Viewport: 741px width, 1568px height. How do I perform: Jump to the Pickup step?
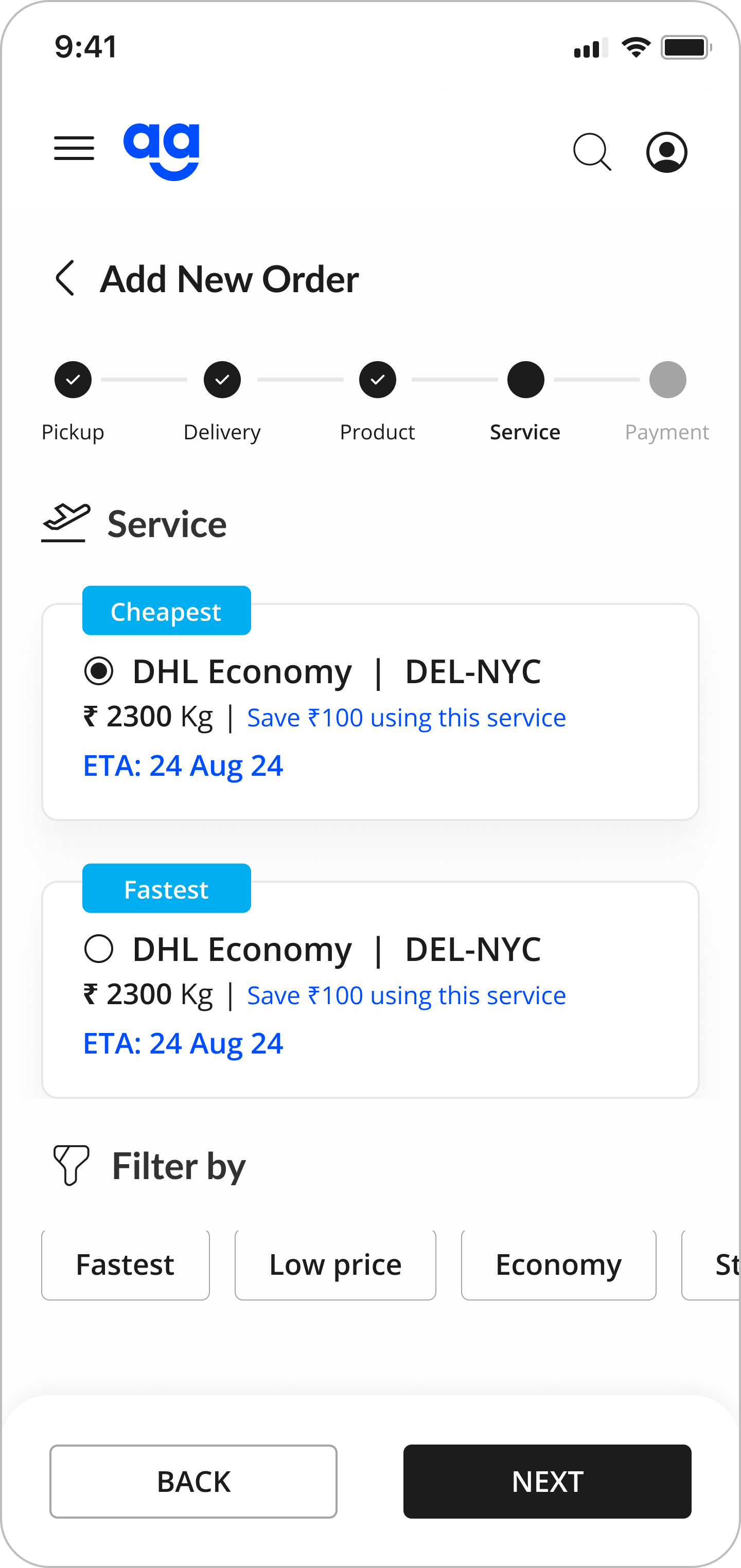73,379
